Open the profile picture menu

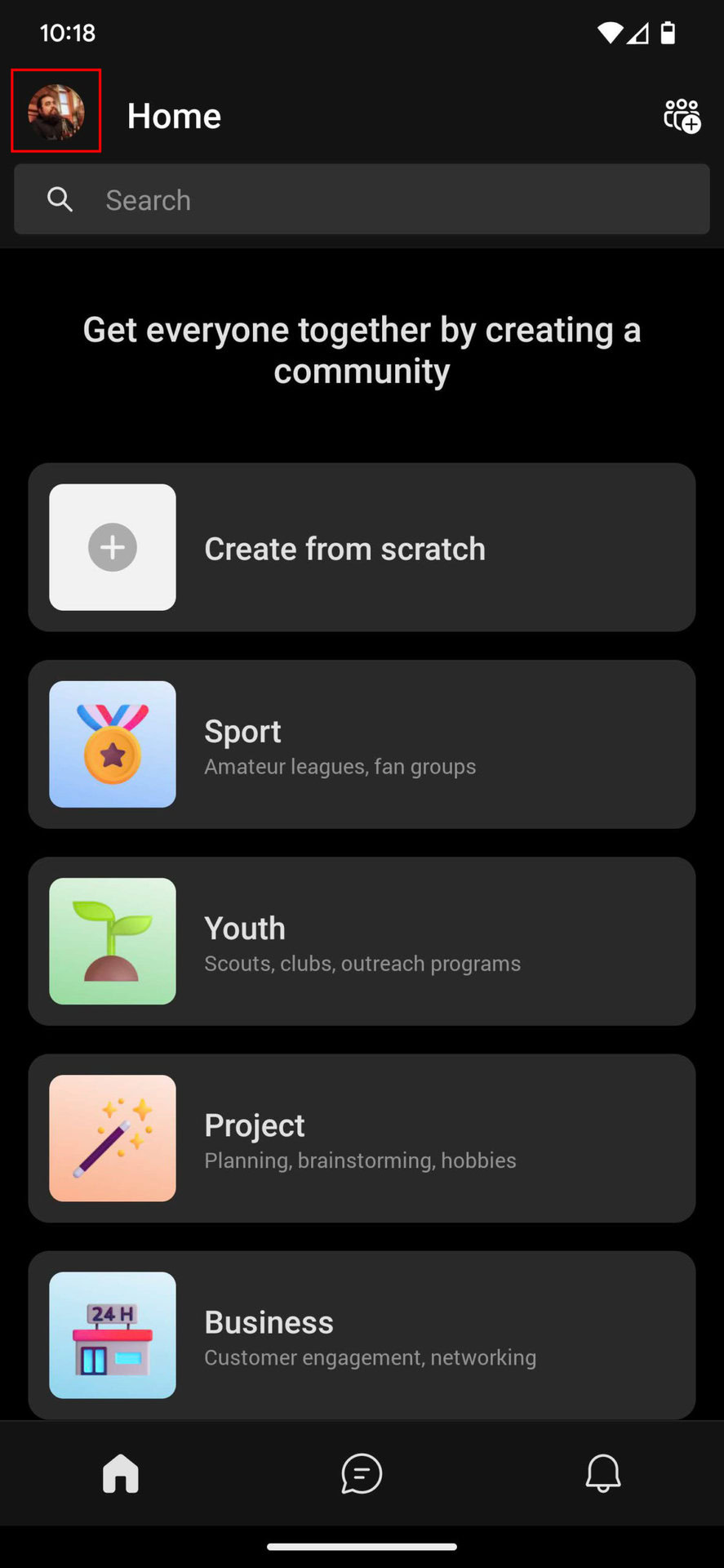point(56,111)
